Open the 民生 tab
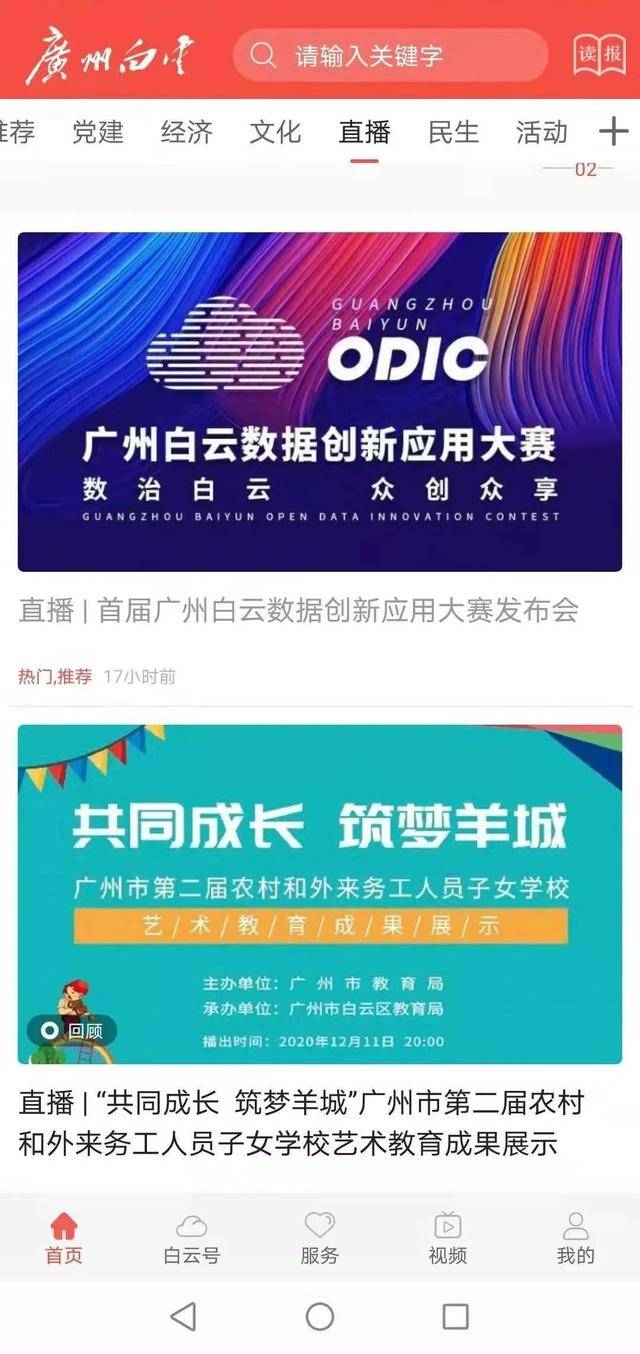The height and width of the screenshot is (1354, 640). [x=453, y=132]
